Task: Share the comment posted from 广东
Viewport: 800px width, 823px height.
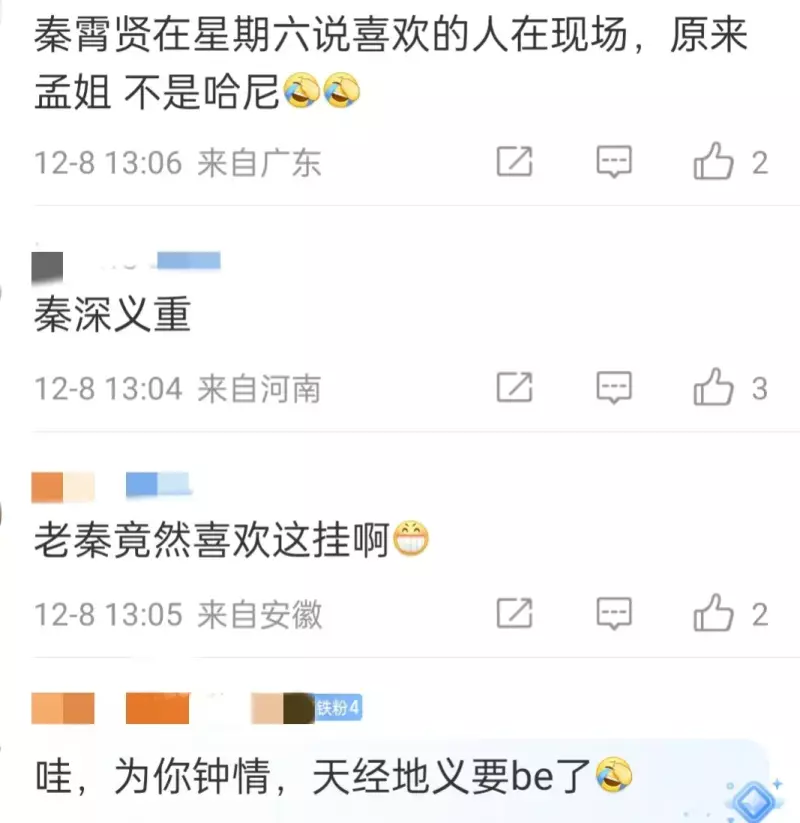Action: coord(514,161)
